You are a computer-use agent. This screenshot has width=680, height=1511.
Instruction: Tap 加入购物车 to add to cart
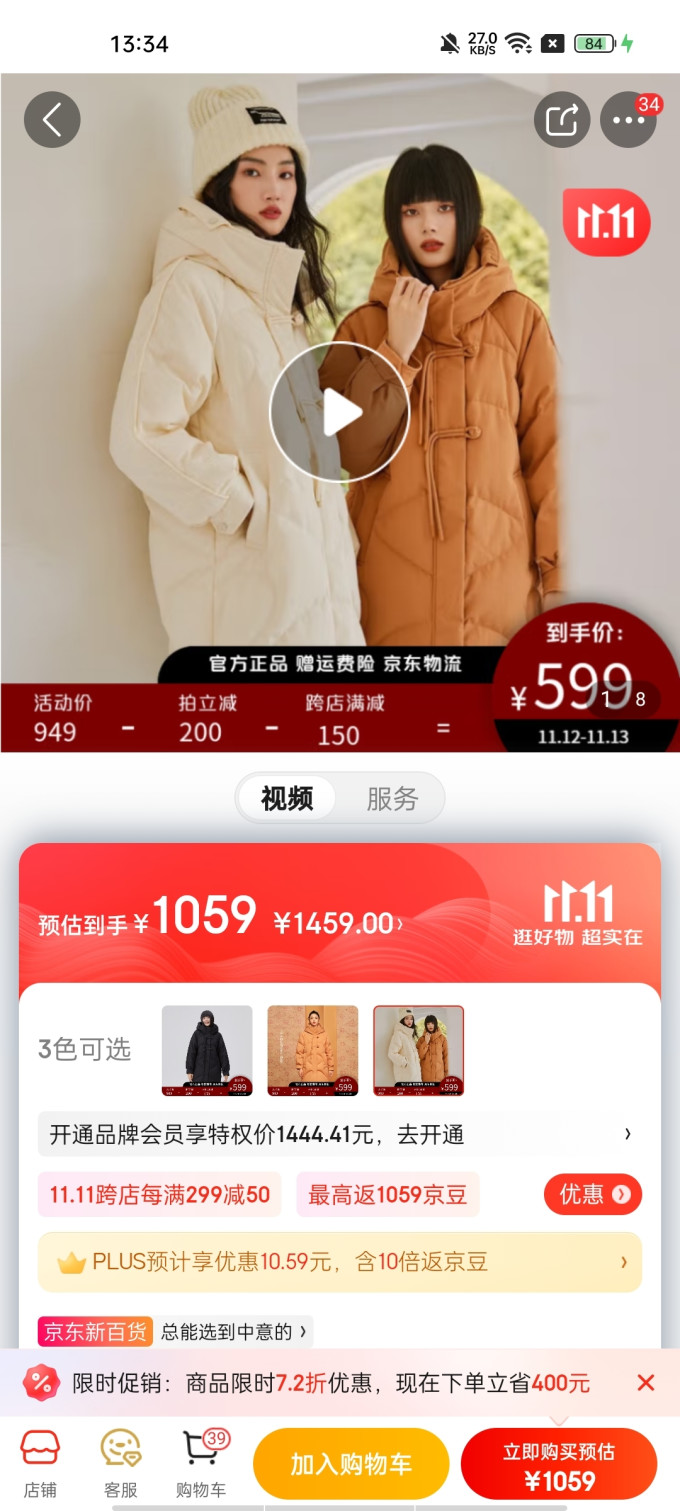tap(351, 1464)
